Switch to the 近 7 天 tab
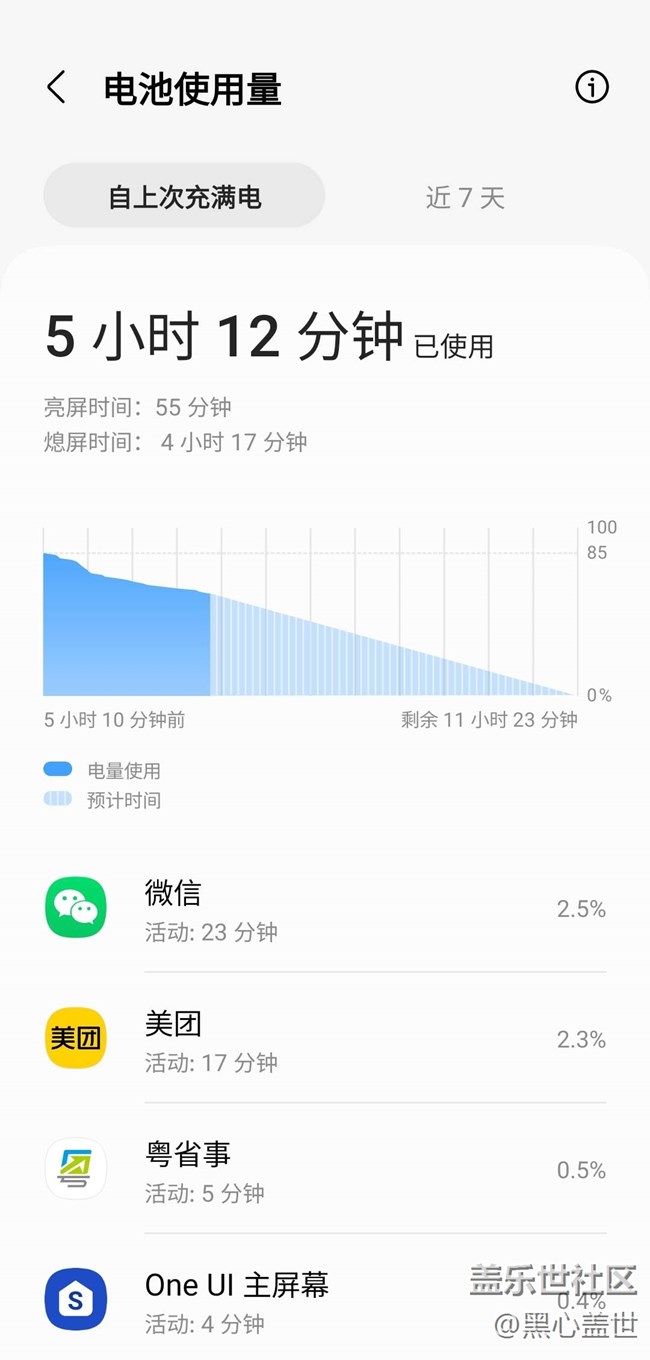Viewport: 650px width, 1360px height. pyautogui.click(x=465, y=197)
